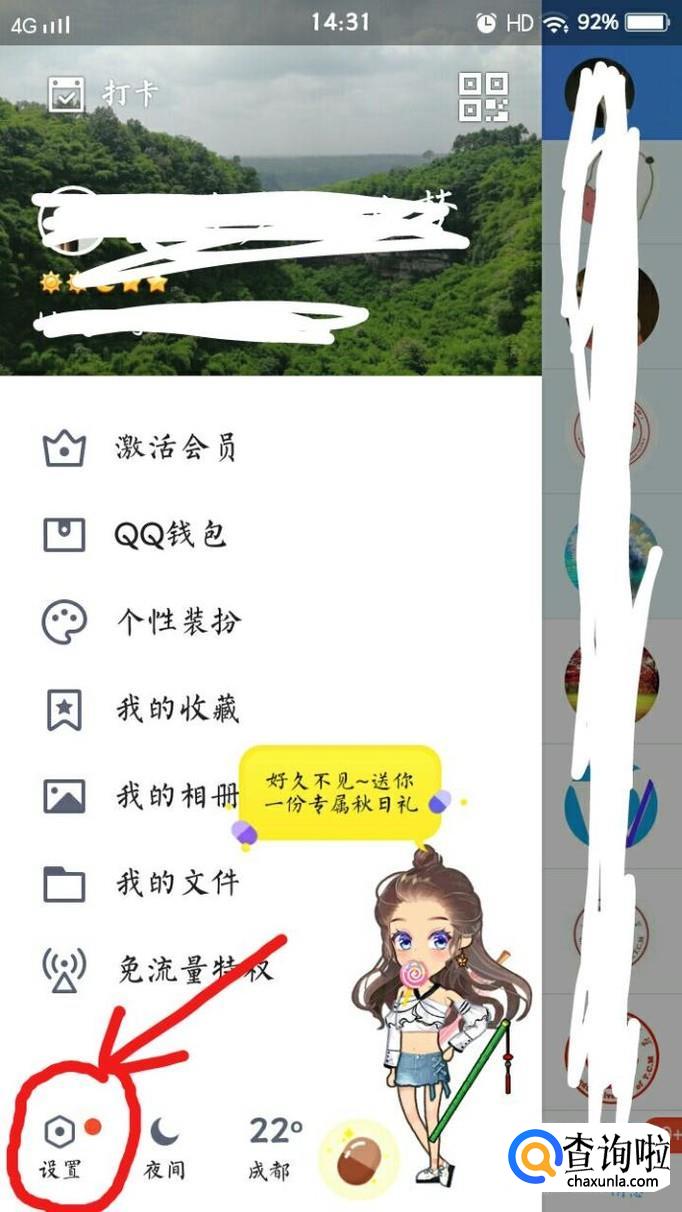Toggle 夜间 night mode

coord(165,1147)
